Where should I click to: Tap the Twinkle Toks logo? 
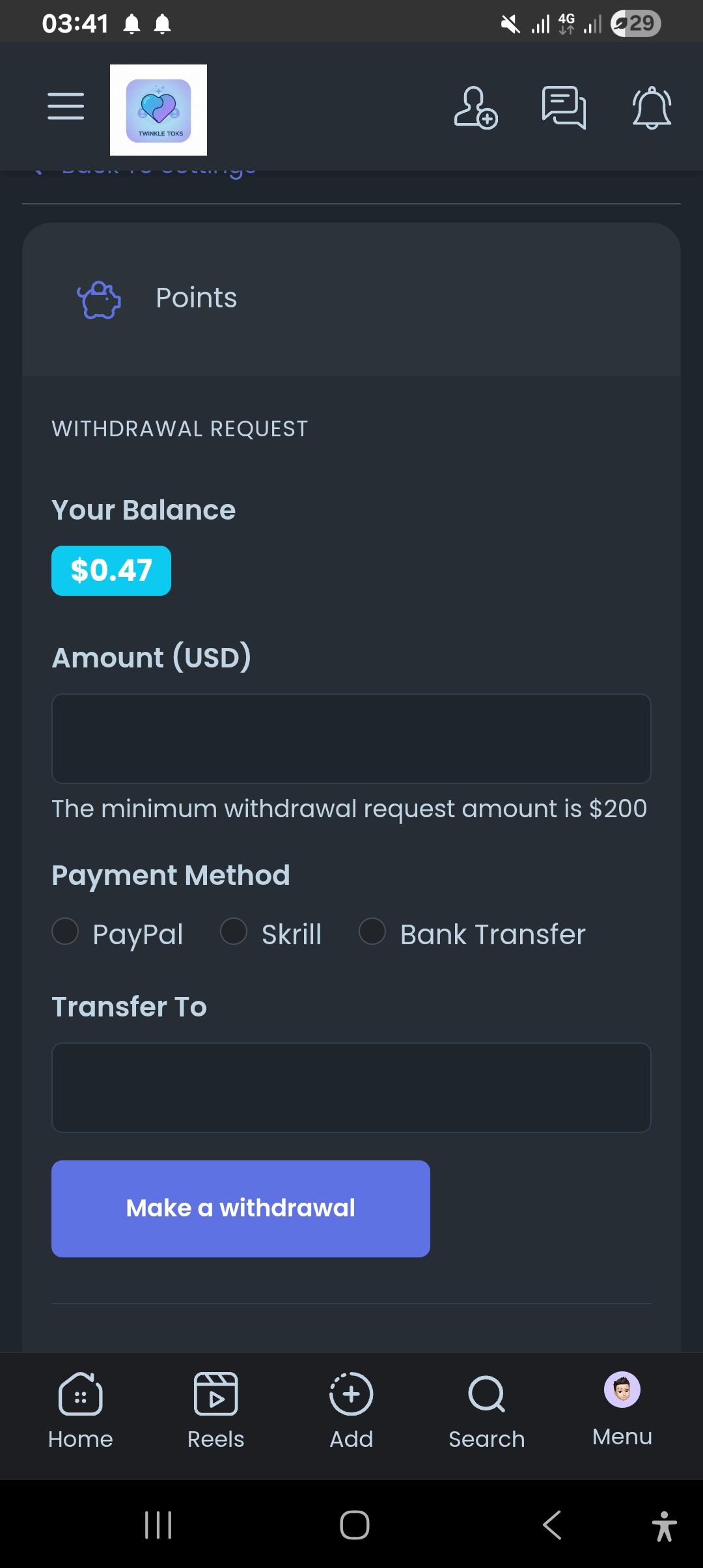158,109
